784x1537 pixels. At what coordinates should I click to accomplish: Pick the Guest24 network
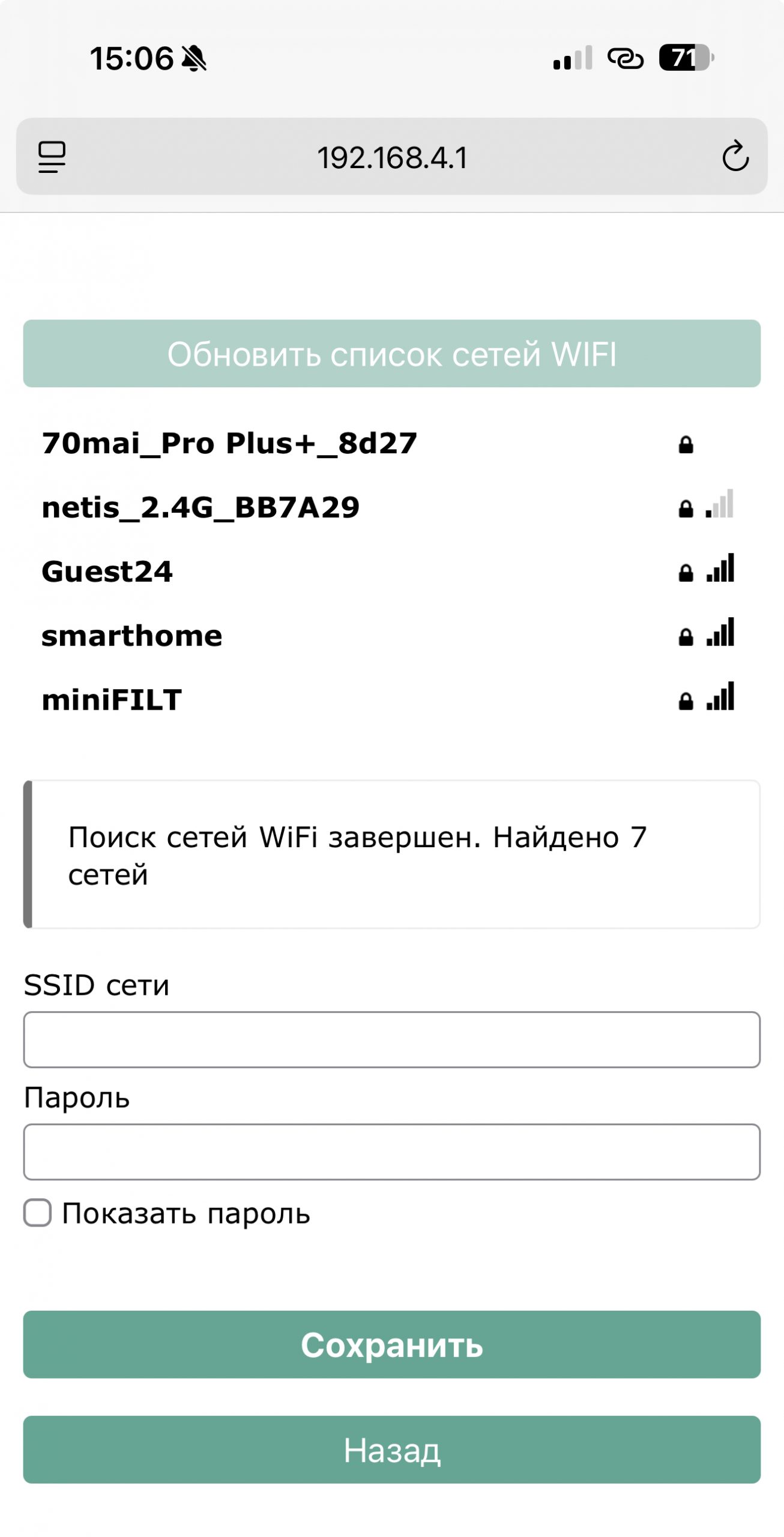[107, 572]
